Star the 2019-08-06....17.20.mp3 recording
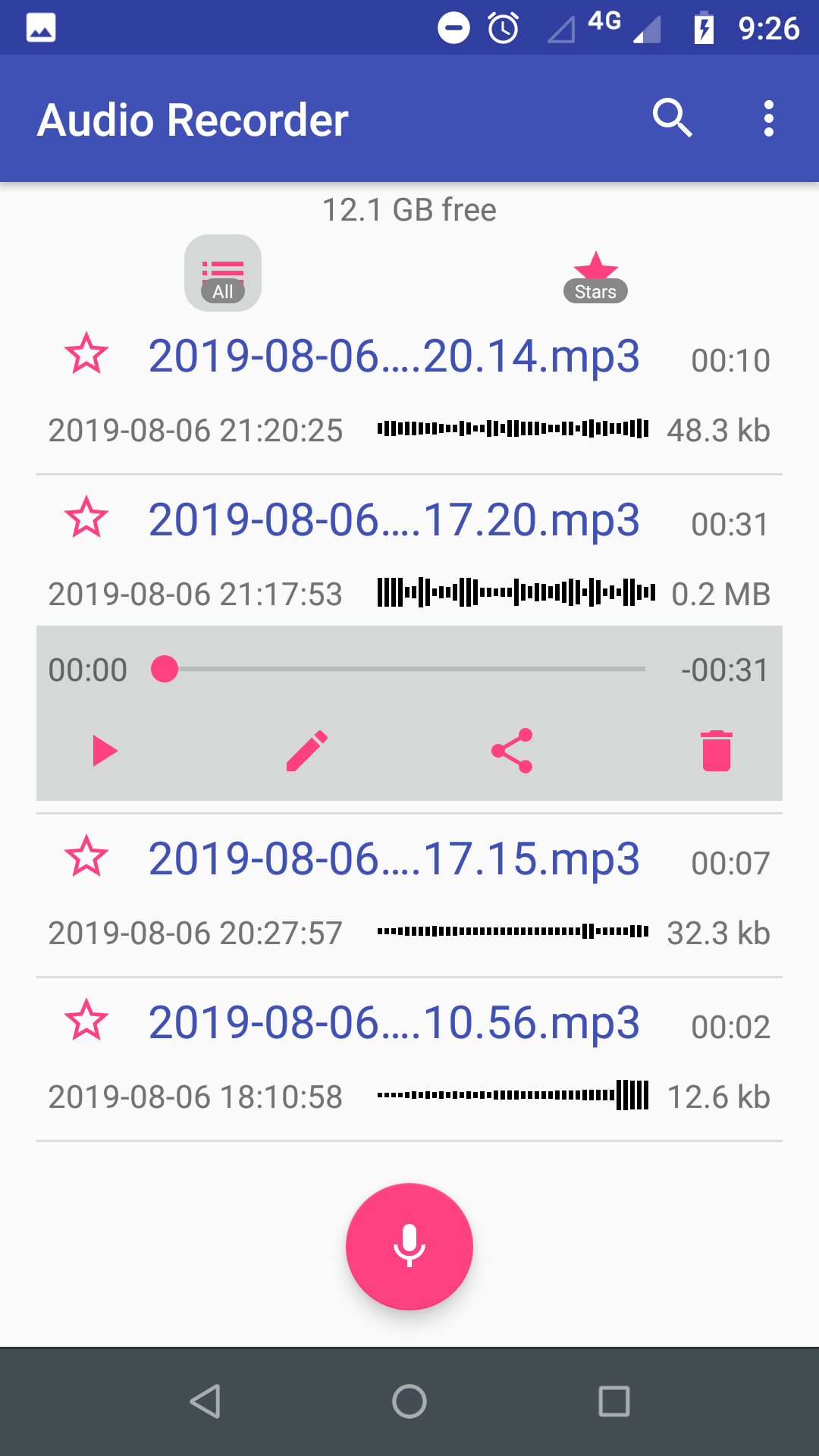The height and width of the screenshot is (1456, 819). [86, 517]
